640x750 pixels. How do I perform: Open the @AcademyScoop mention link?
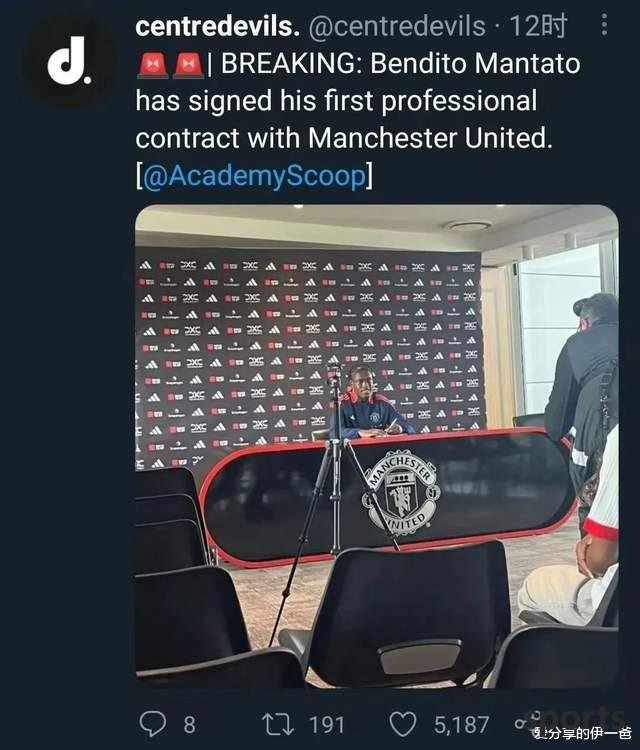[x=252, y=175]
